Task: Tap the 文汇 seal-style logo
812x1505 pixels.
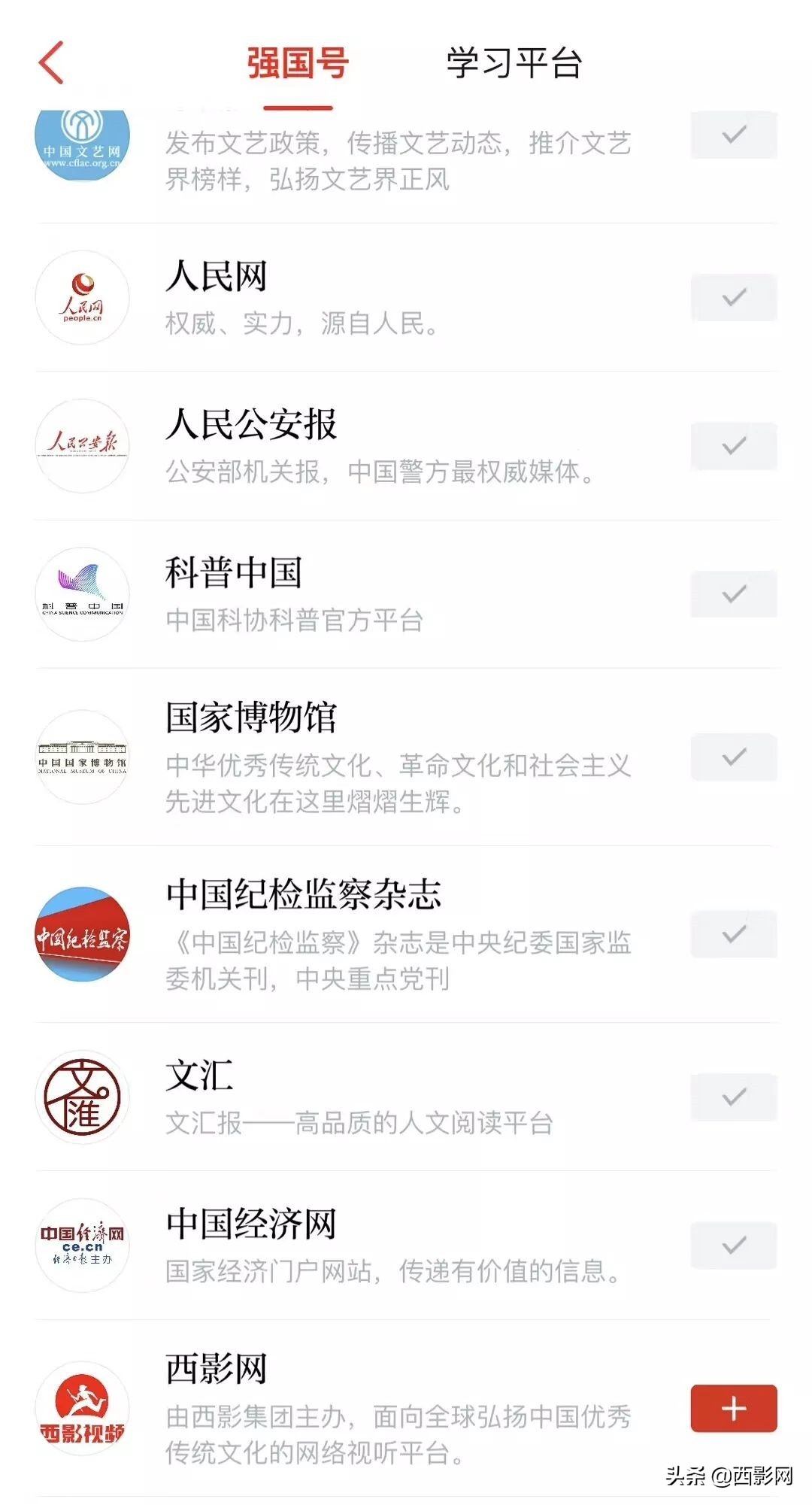Action: 83,1098
